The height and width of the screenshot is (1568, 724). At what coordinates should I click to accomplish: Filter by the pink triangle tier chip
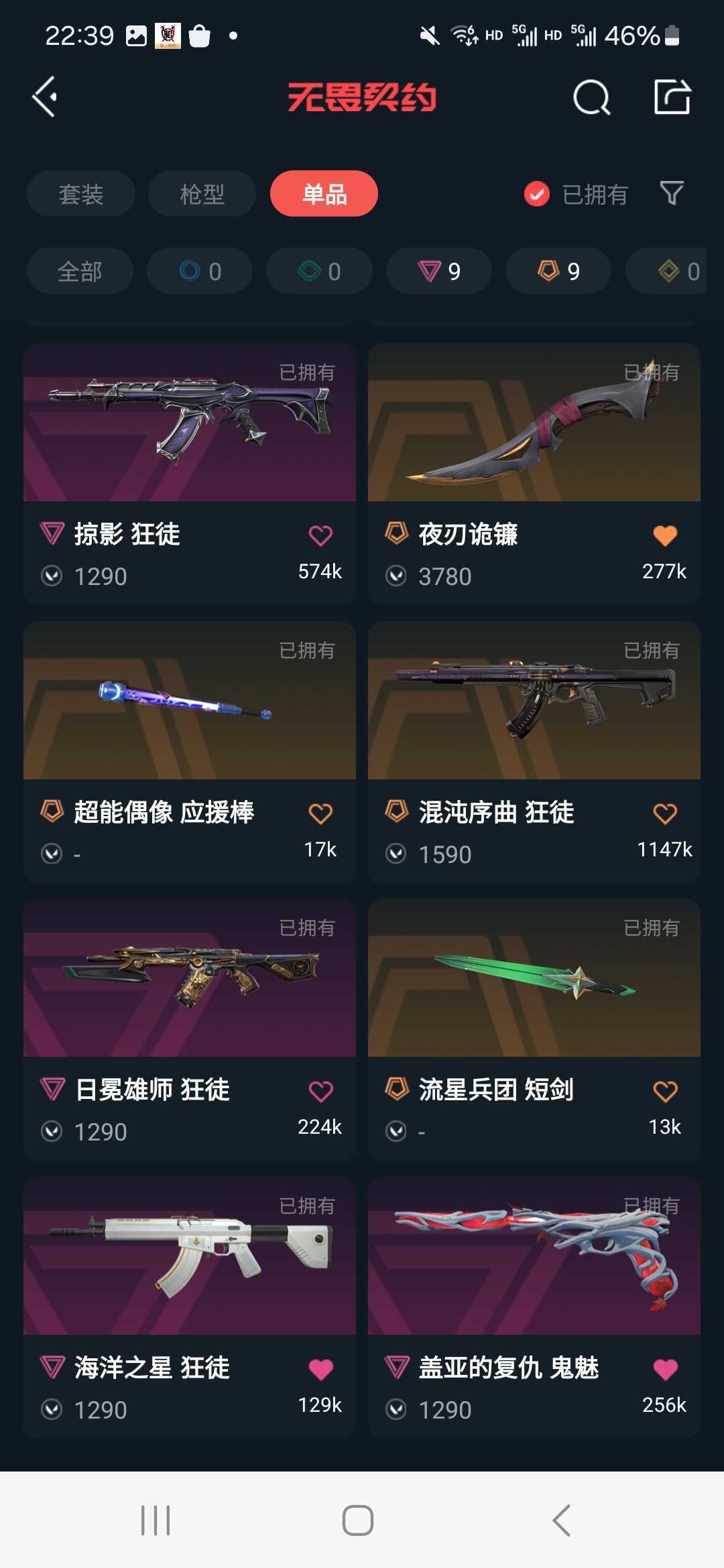pos(439,271)
